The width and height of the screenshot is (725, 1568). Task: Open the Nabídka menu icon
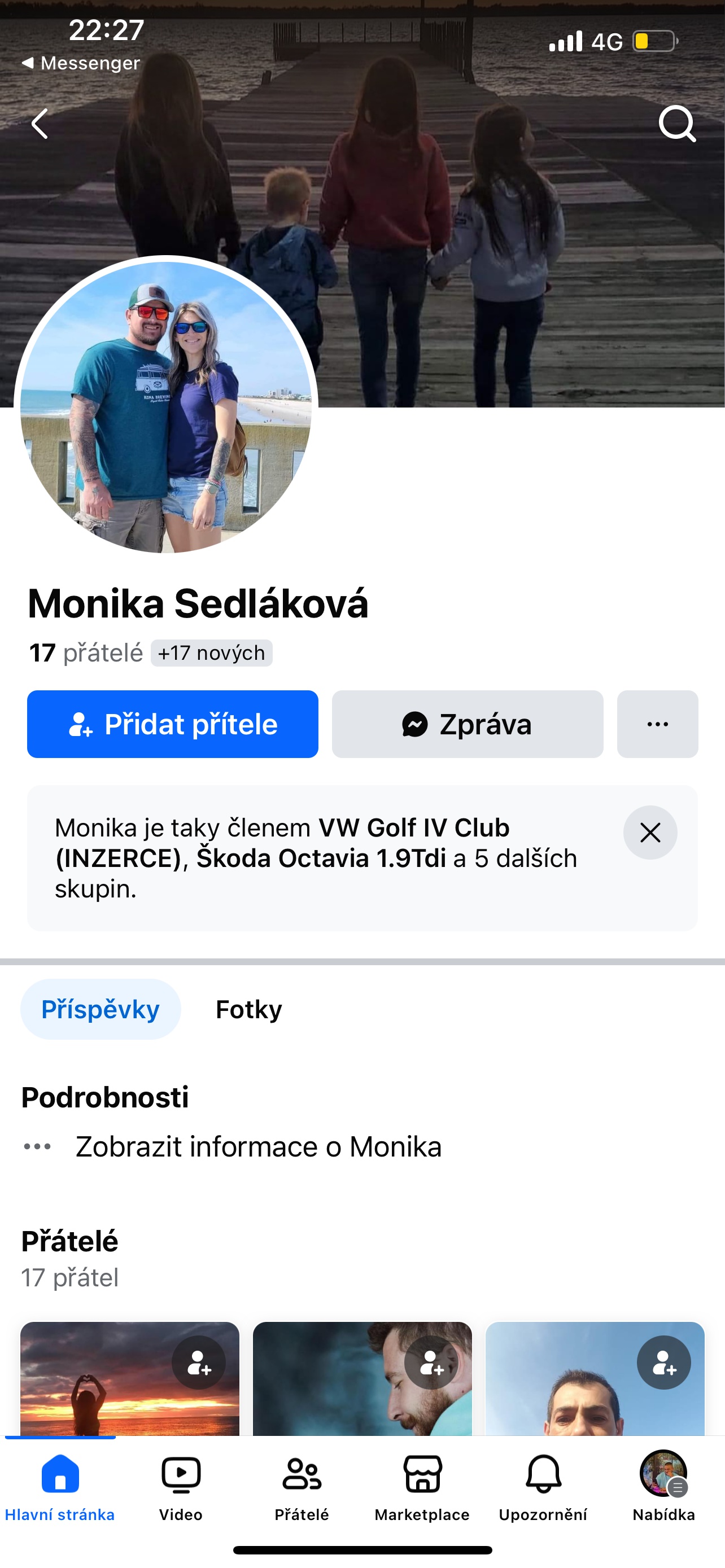click(665, 1473)
